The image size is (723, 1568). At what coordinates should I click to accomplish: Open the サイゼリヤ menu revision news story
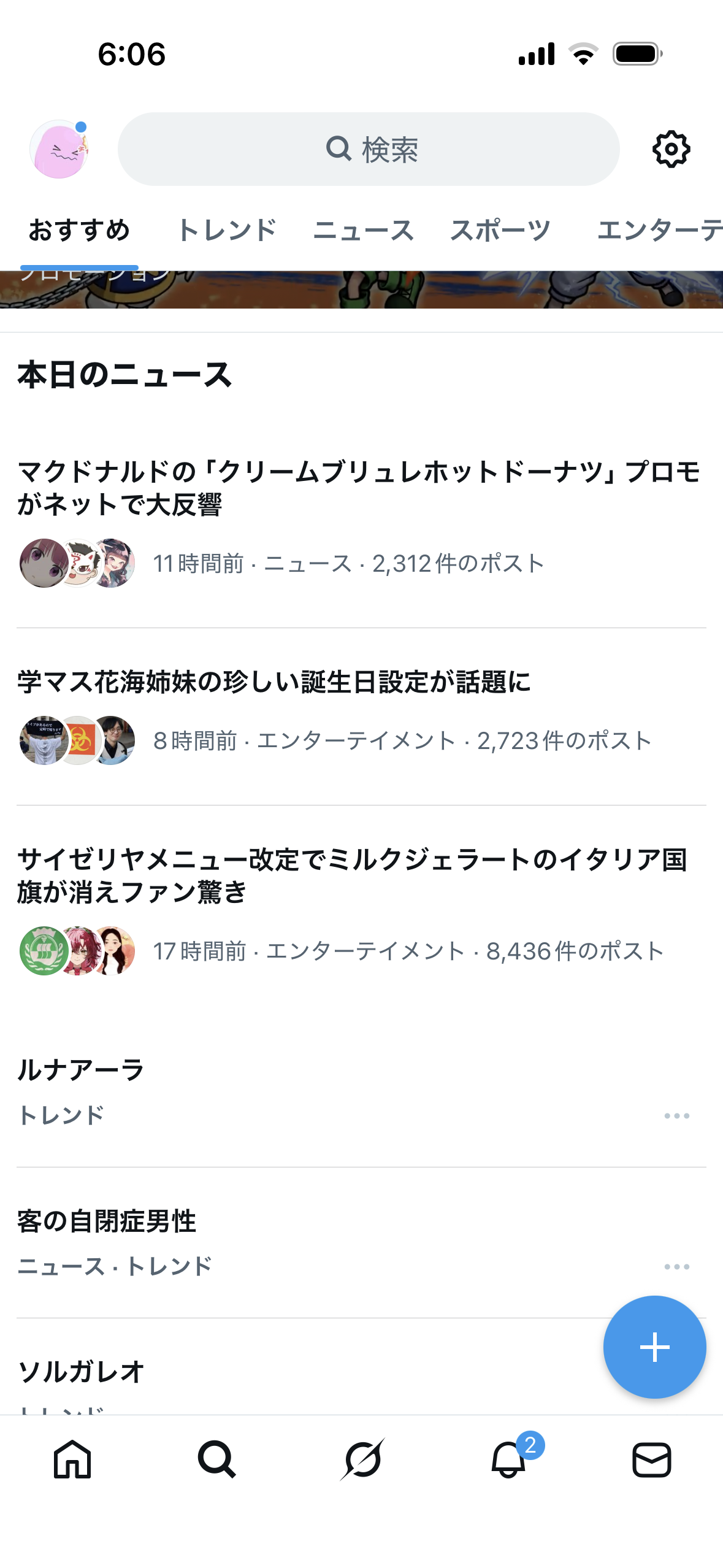[353, 875]
